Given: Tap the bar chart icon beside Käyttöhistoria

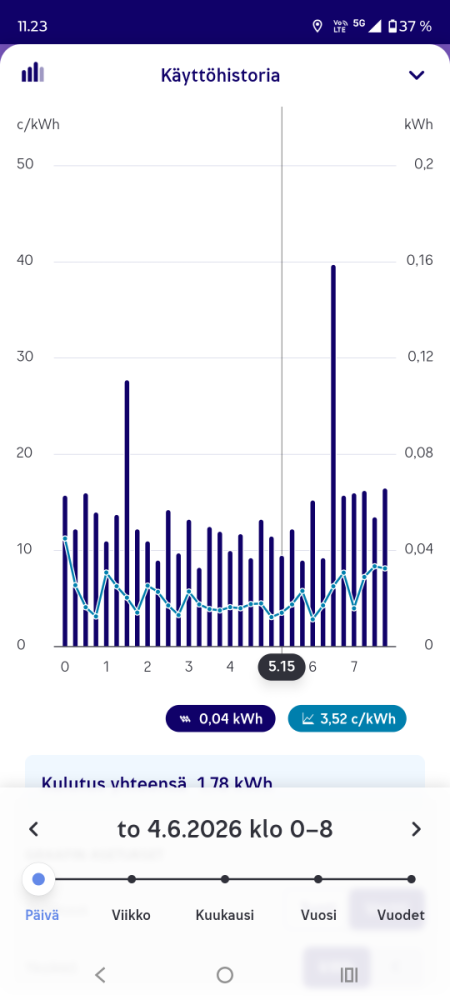Looking at the screenshot, I should 33,72.
